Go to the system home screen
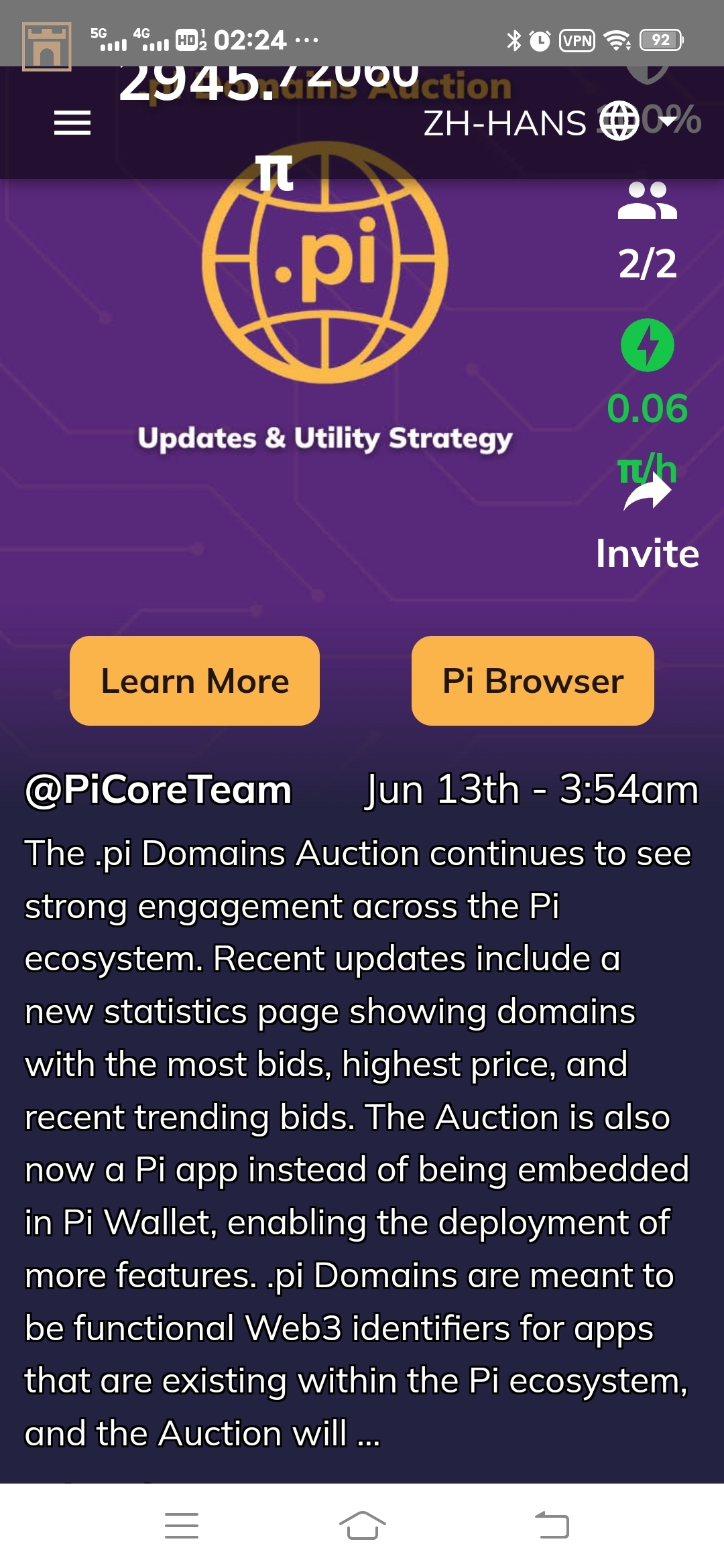Screen dimensions: 724x1568 coord(362,1526)
